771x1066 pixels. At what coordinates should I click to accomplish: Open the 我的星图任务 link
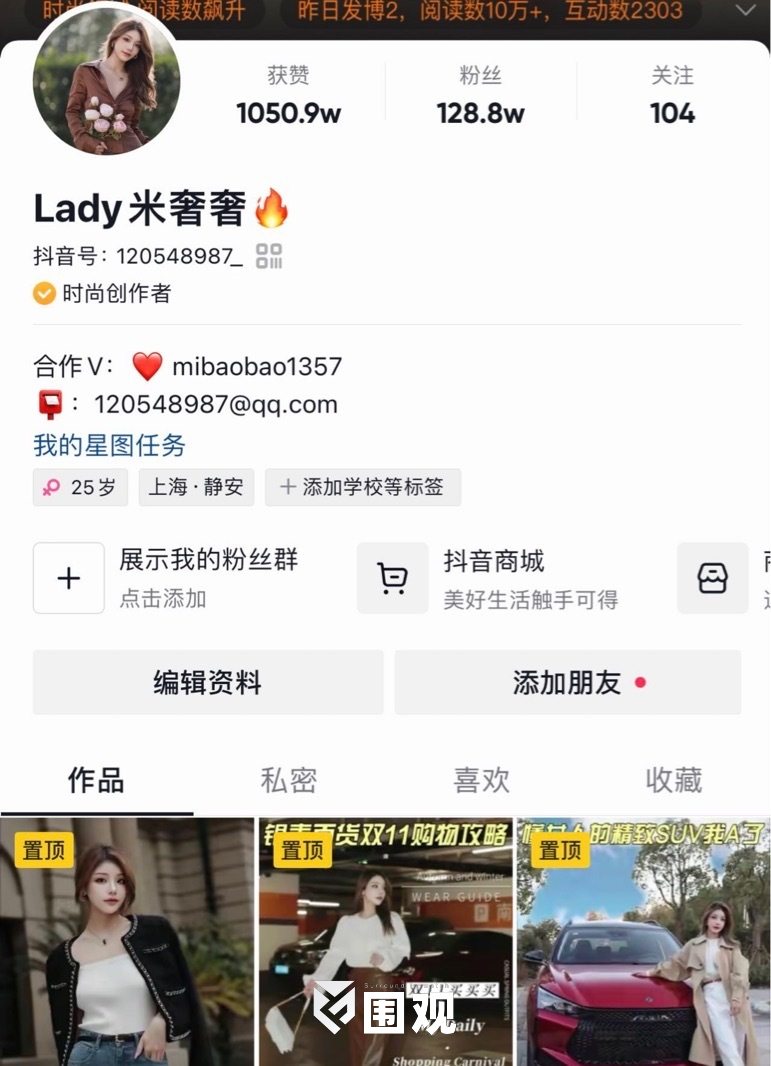click(109, 445)
